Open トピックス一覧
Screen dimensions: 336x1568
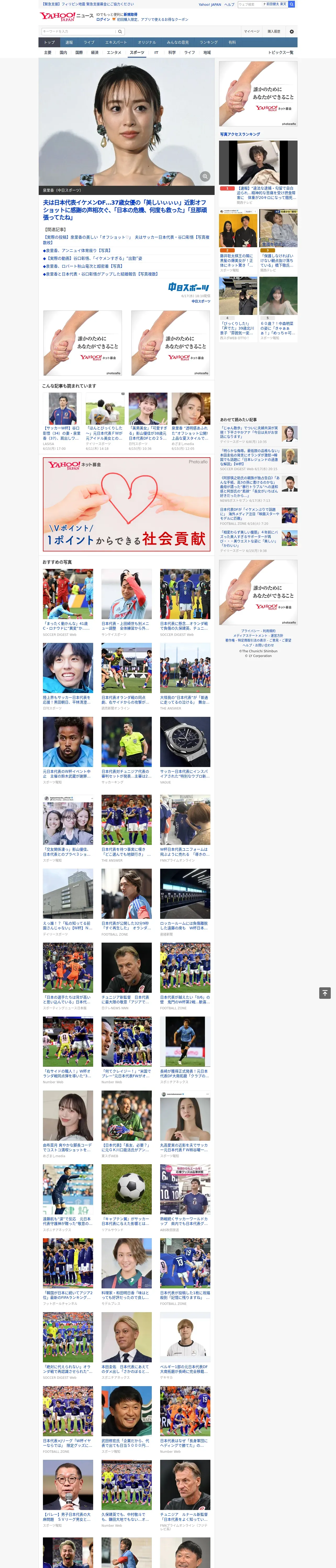281,52
